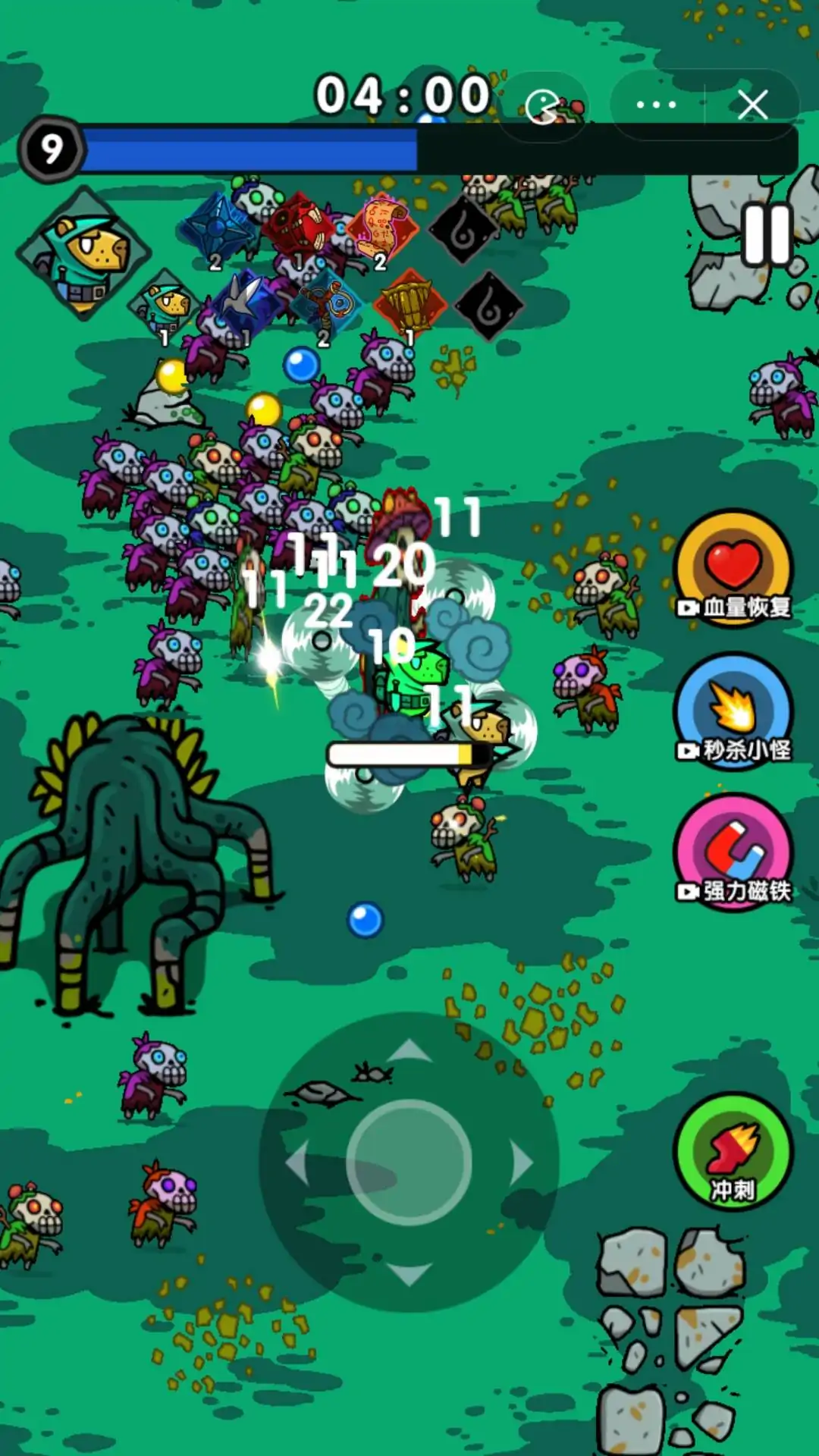Activate the 强力磁铁 magnet power-up
The height and width of the screenshot is (1456, 819).
(x=733, y=852)
